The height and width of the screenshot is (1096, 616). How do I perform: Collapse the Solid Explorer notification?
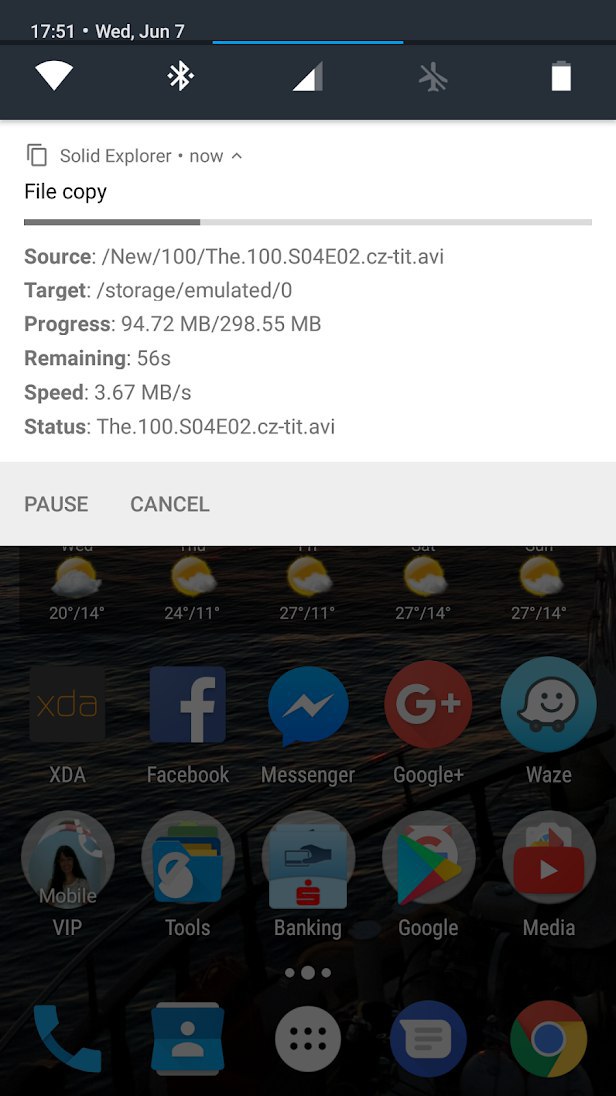pos(237,156)
